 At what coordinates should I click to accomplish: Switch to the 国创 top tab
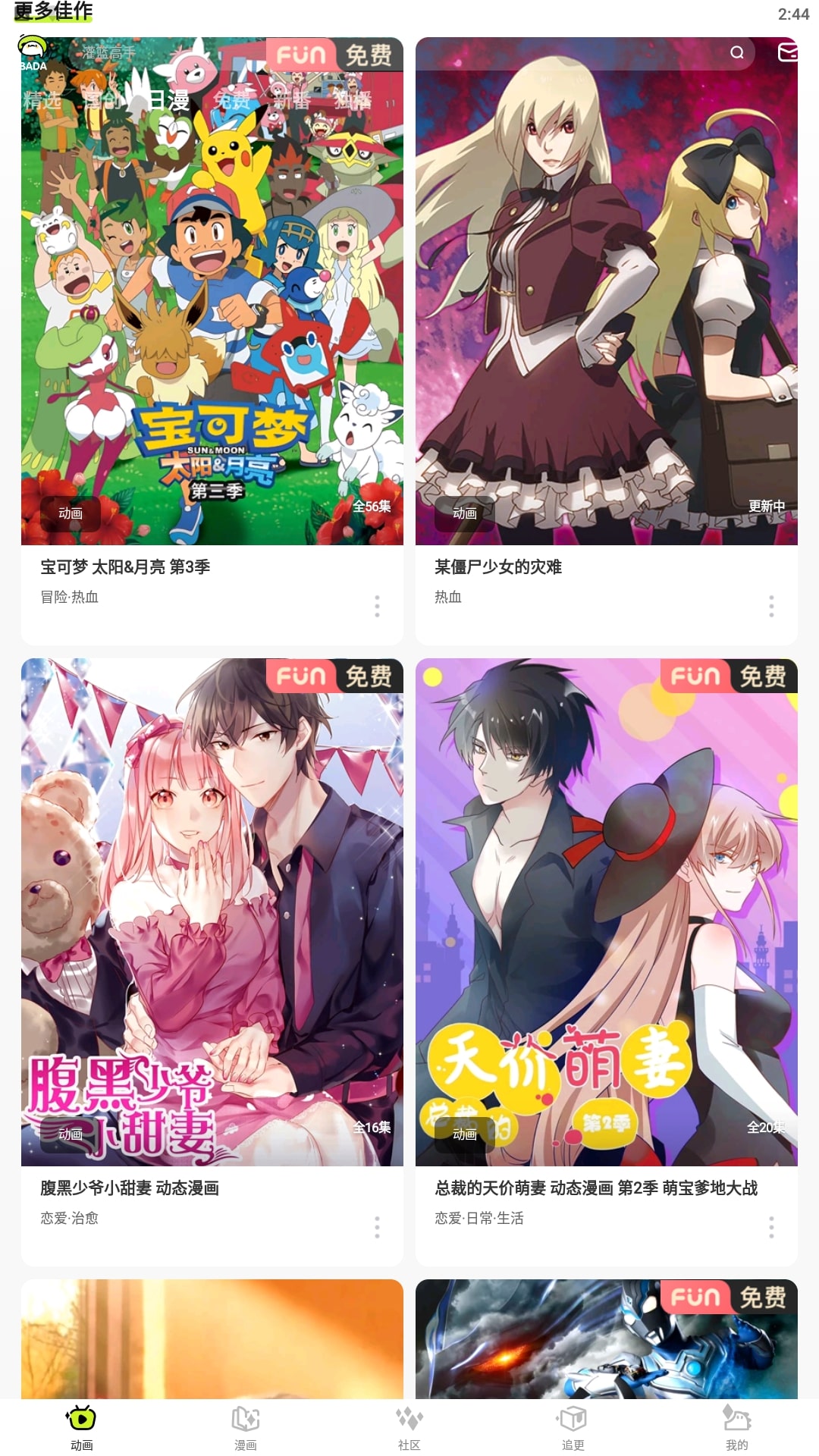[x=104, y=99]
